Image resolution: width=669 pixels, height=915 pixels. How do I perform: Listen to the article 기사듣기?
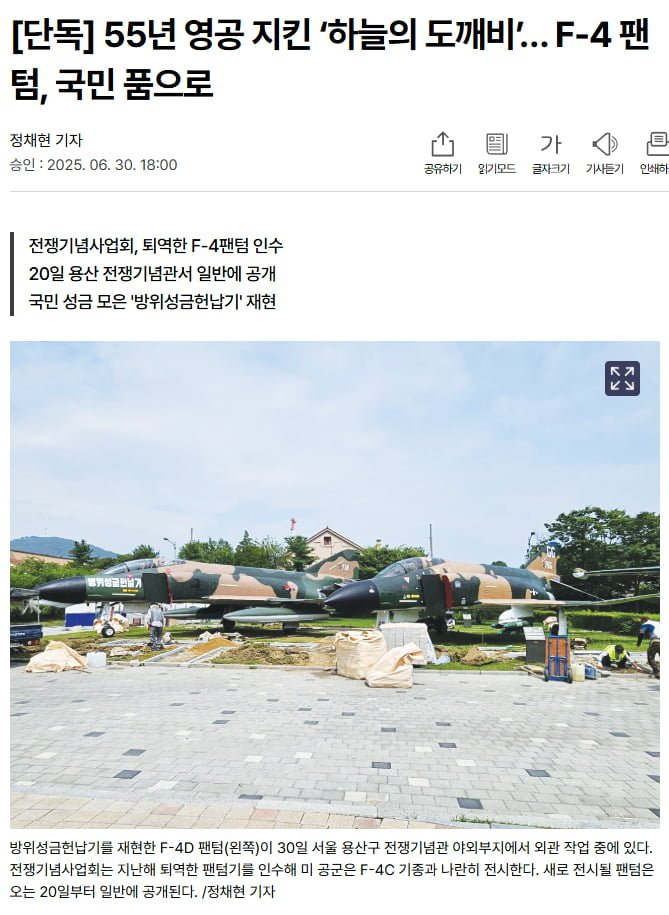tap(604, 153)
